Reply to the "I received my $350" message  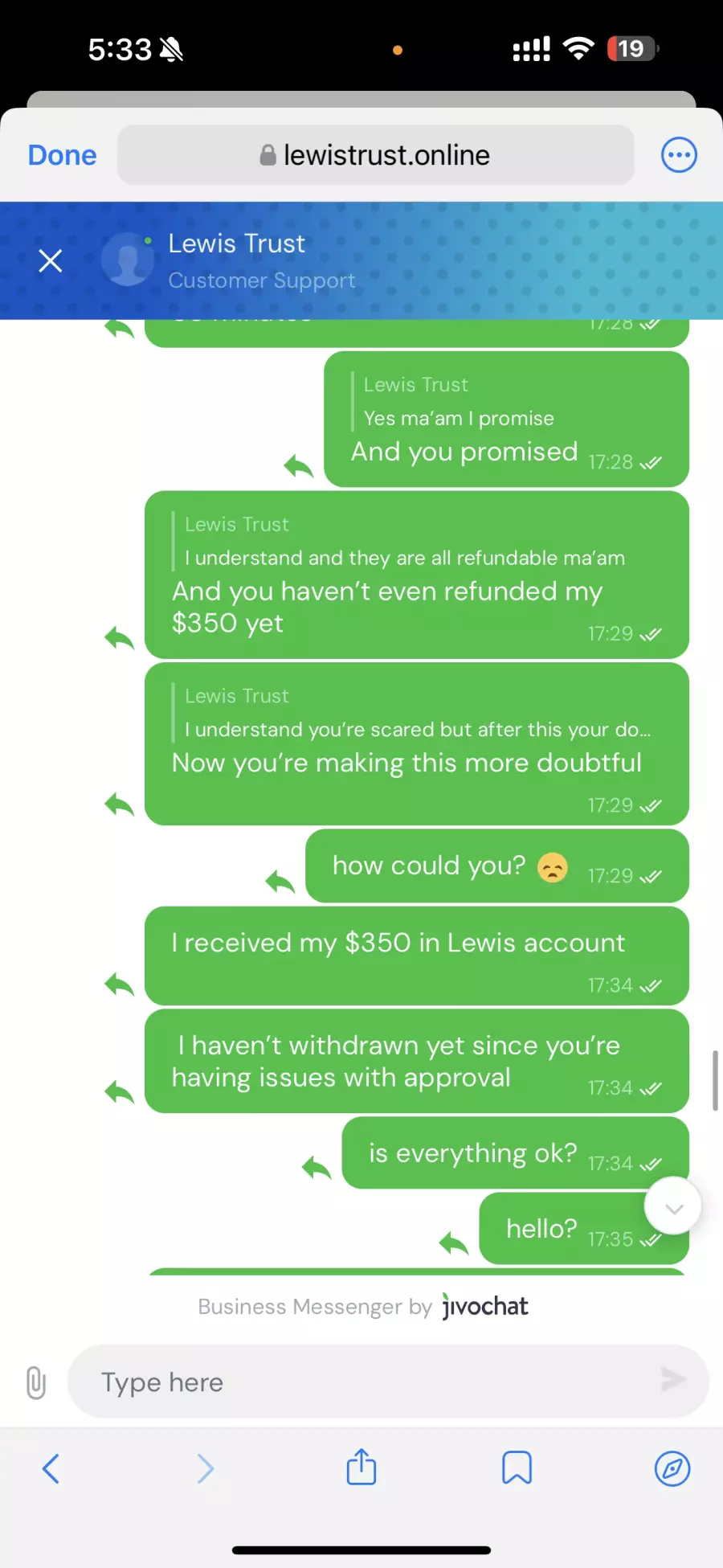coord(119,985)
